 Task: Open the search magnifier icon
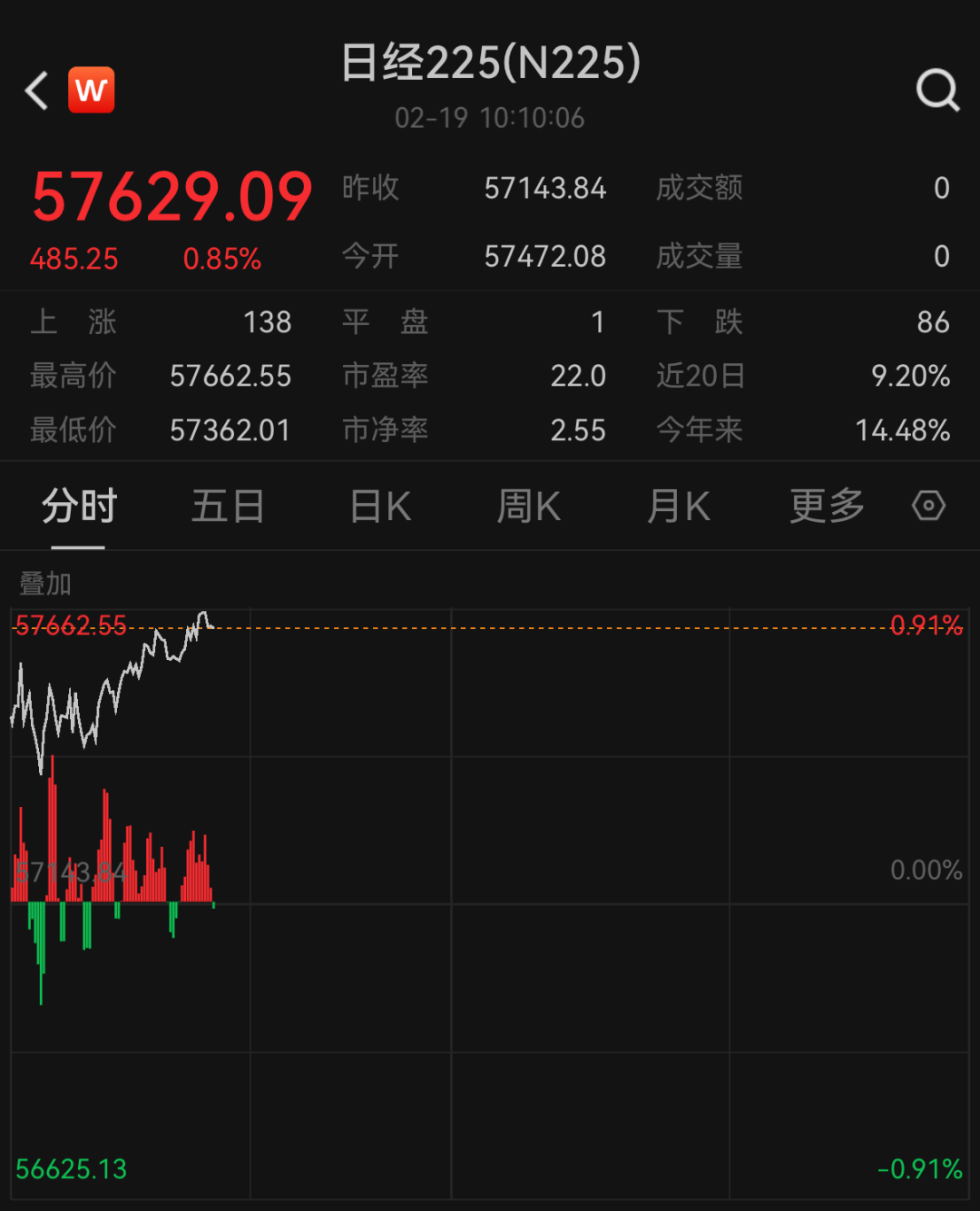[936, 91]
